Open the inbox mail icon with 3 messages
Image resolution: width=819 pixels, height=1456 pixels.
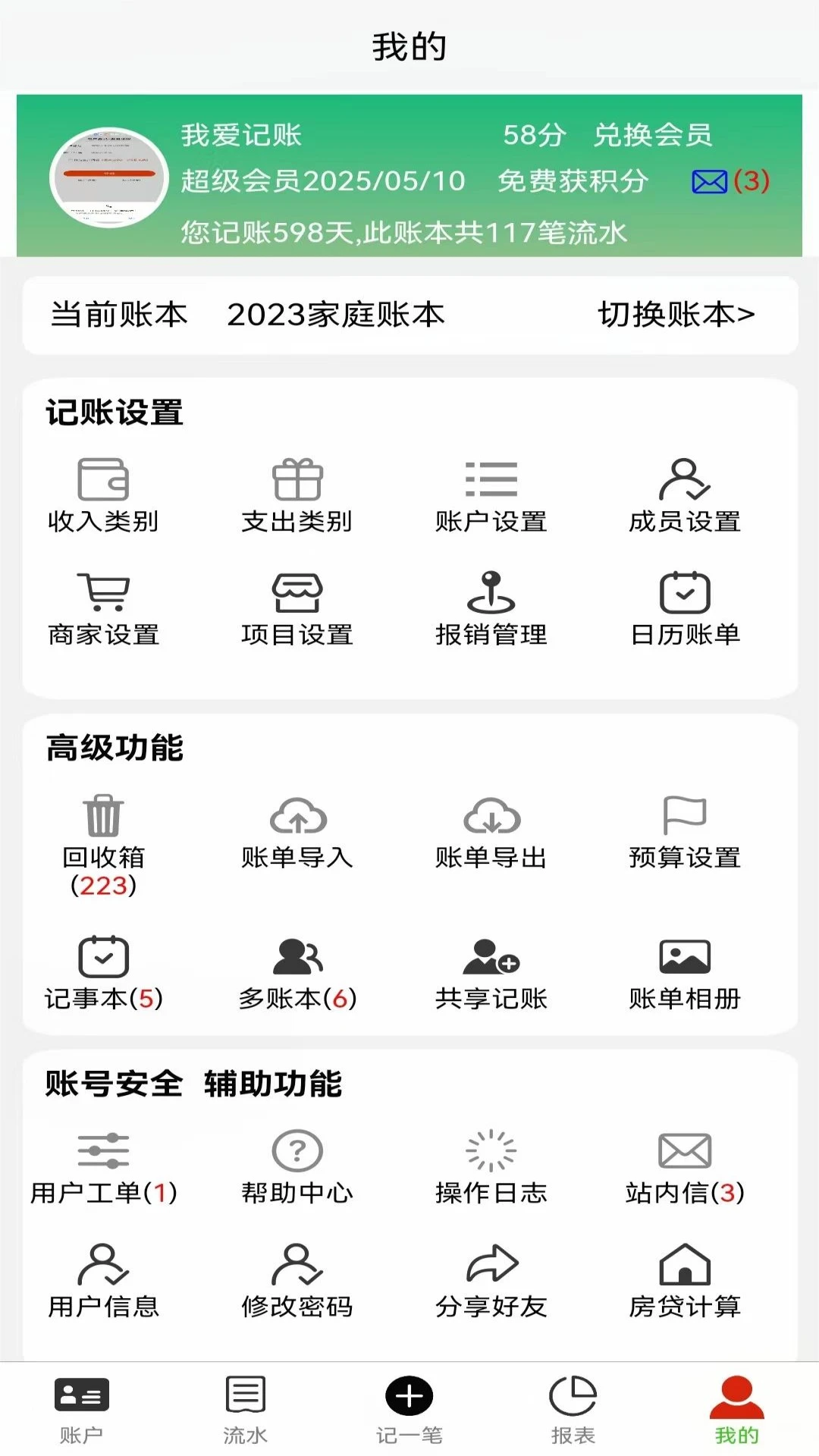coord(708,182)
